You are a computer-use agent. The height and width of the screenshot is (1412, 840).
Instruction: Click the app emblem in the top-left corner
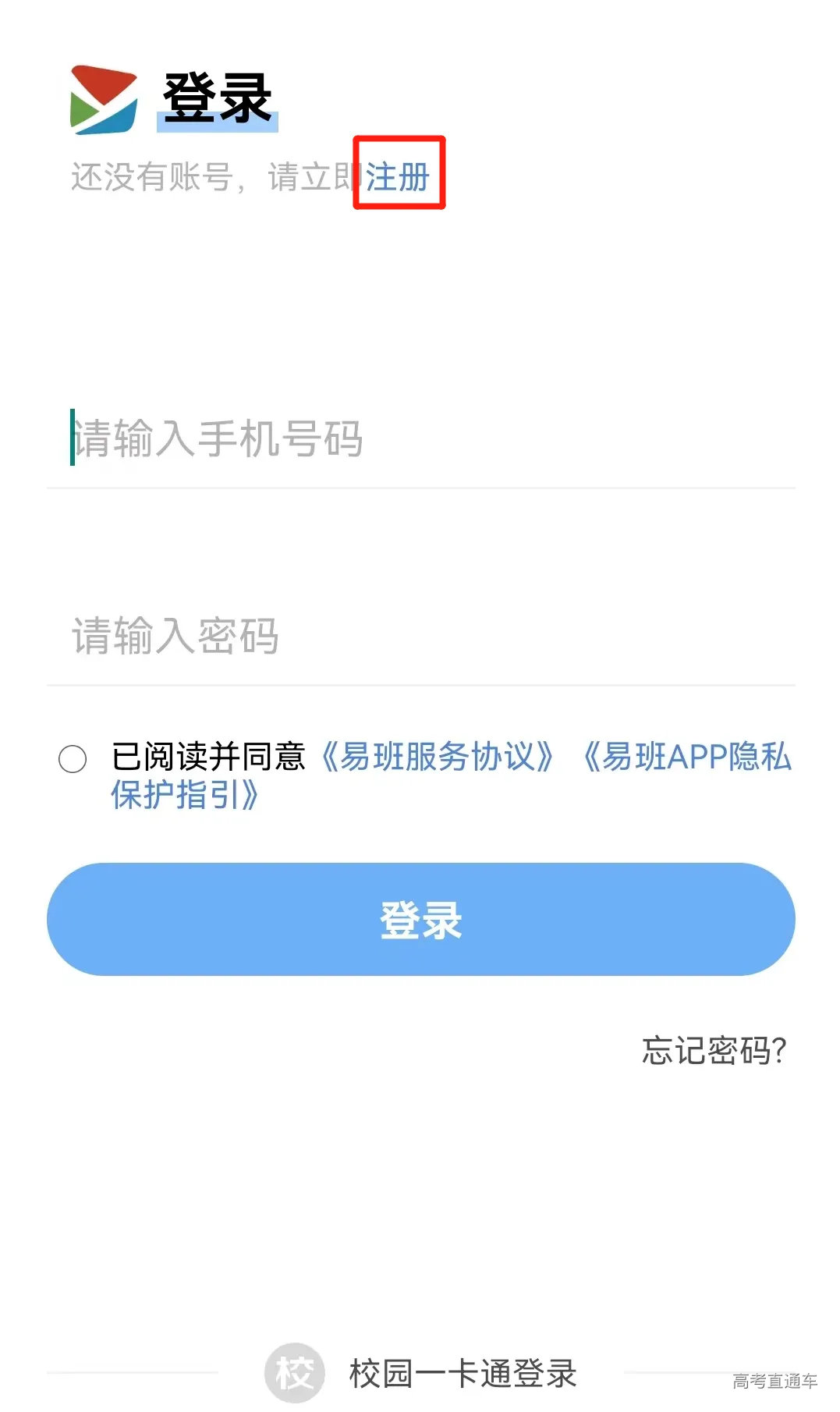105,98
